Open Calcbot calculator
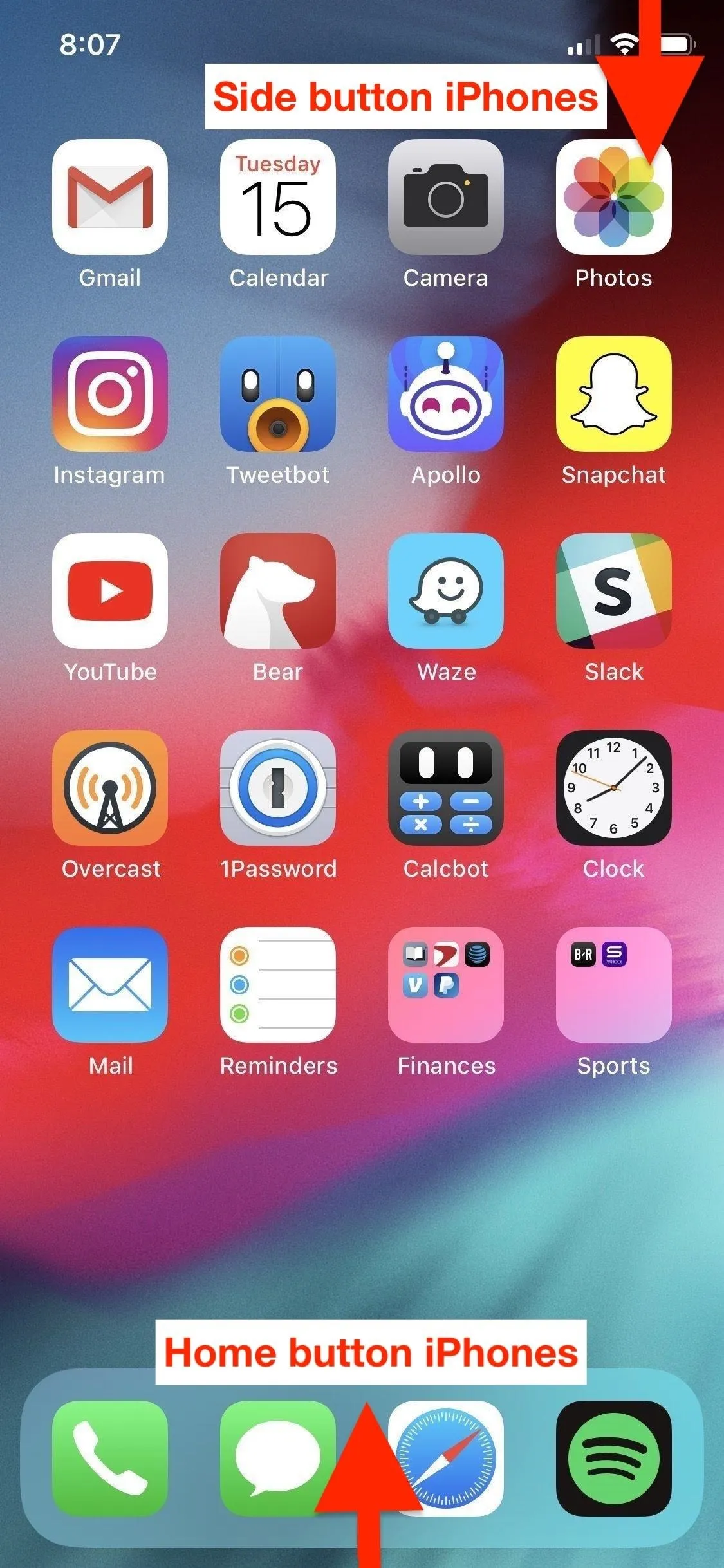 click(446, 788)
